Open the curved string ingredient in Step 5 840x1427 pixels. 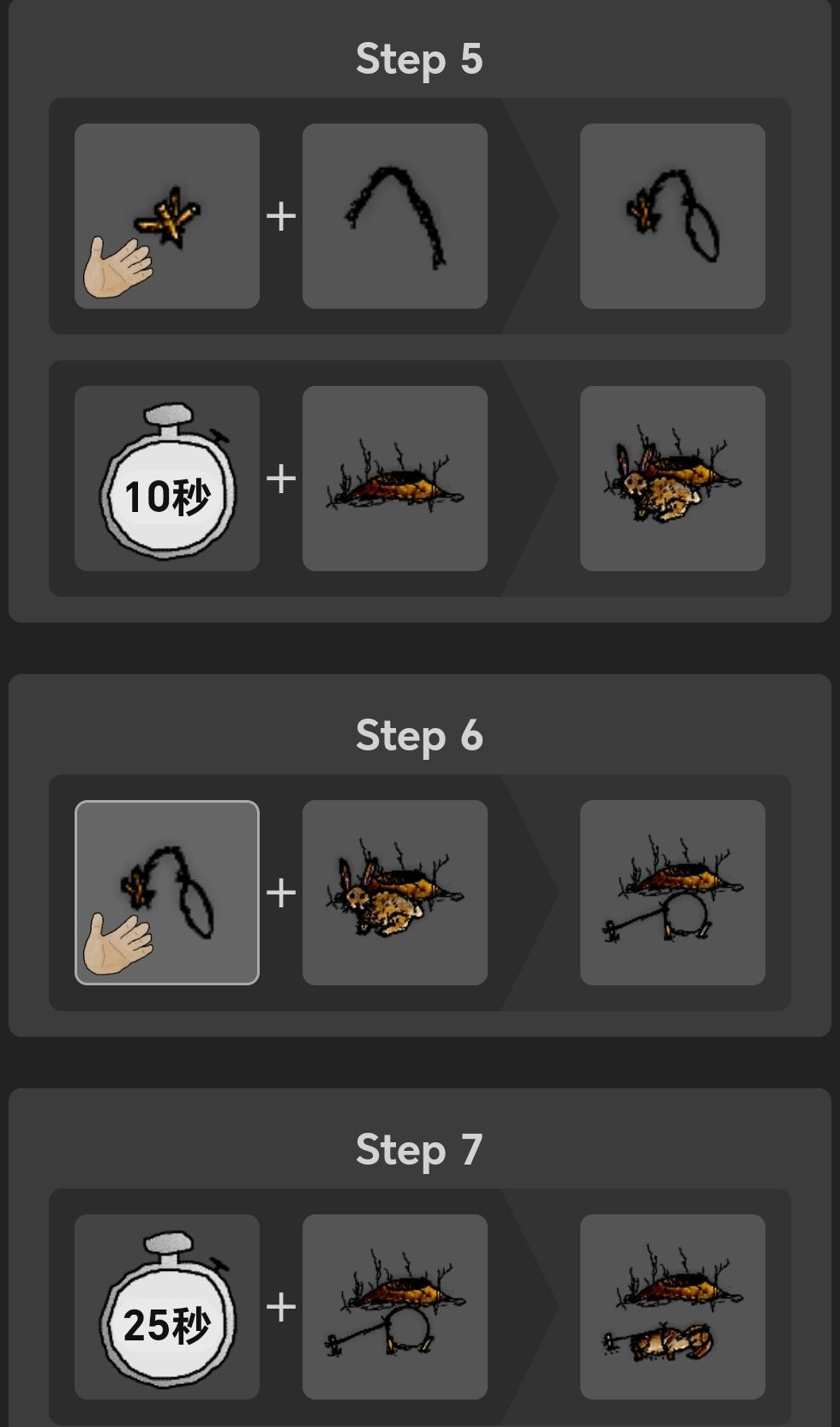[x=395, y=216]
